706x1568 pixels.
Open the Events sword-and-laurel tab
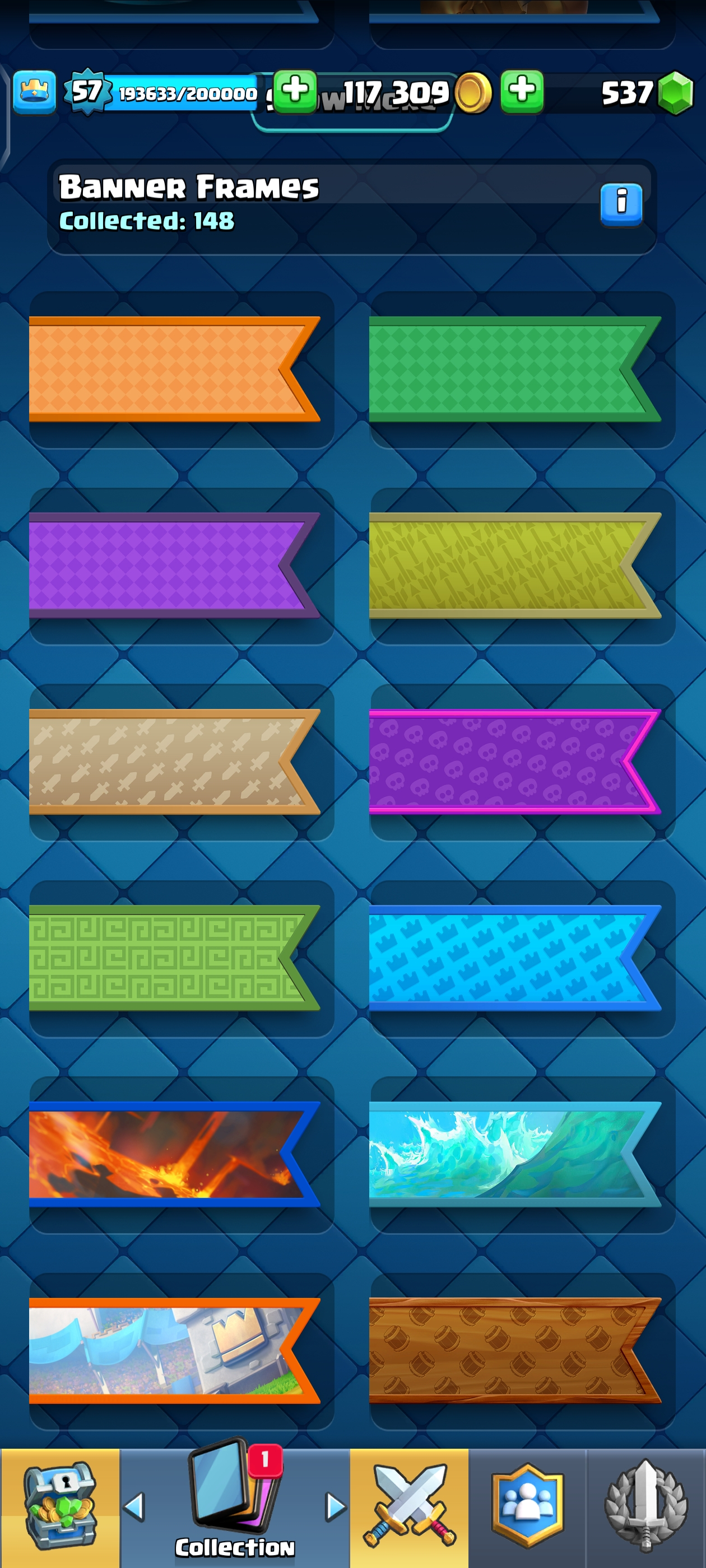coord(645,1506)
